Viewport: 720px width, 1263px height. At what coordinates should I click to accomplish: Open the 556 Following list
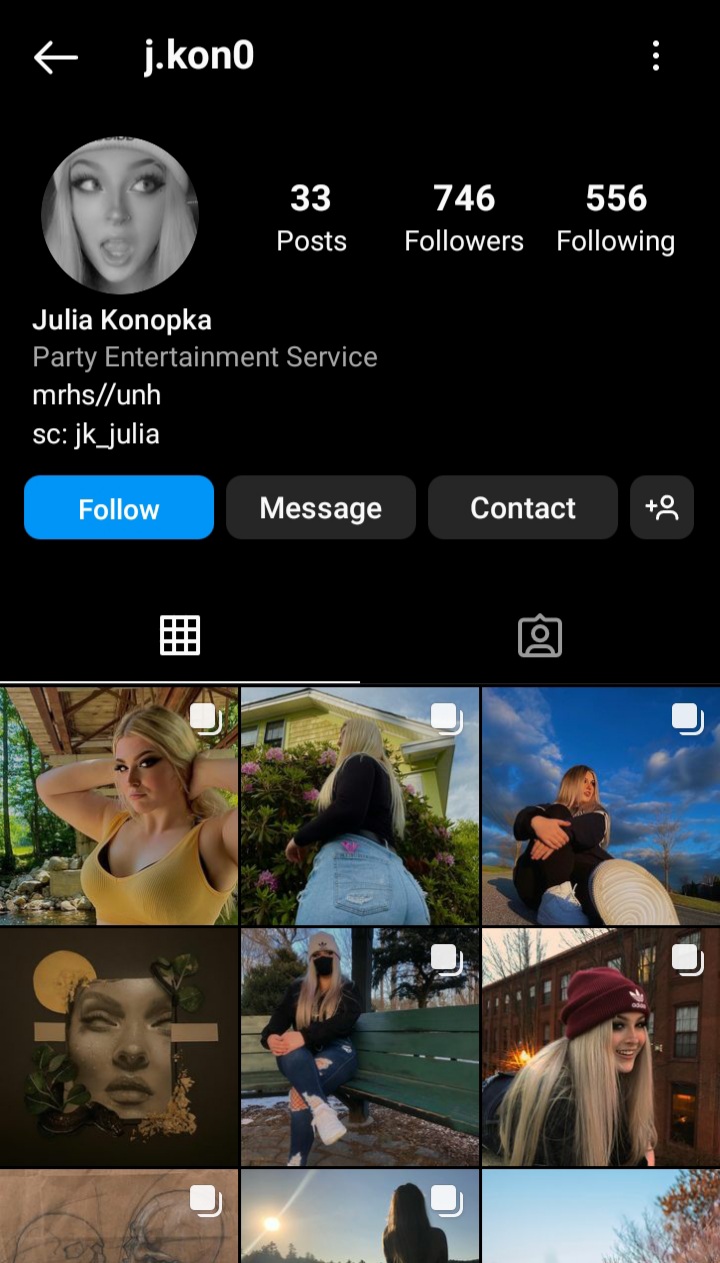tap(616, 217)
